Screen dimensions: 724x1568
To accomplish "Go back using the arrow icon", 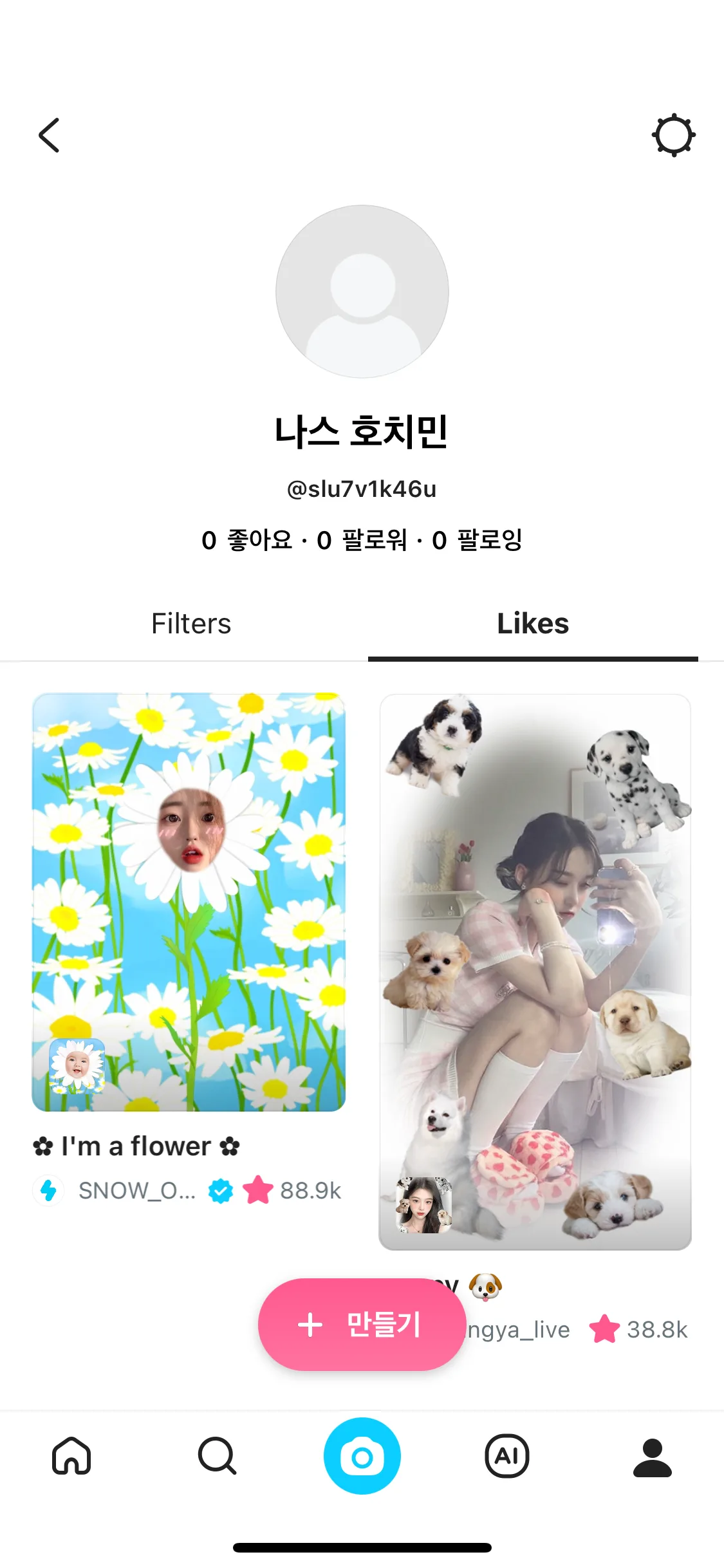I will (49, 135).
